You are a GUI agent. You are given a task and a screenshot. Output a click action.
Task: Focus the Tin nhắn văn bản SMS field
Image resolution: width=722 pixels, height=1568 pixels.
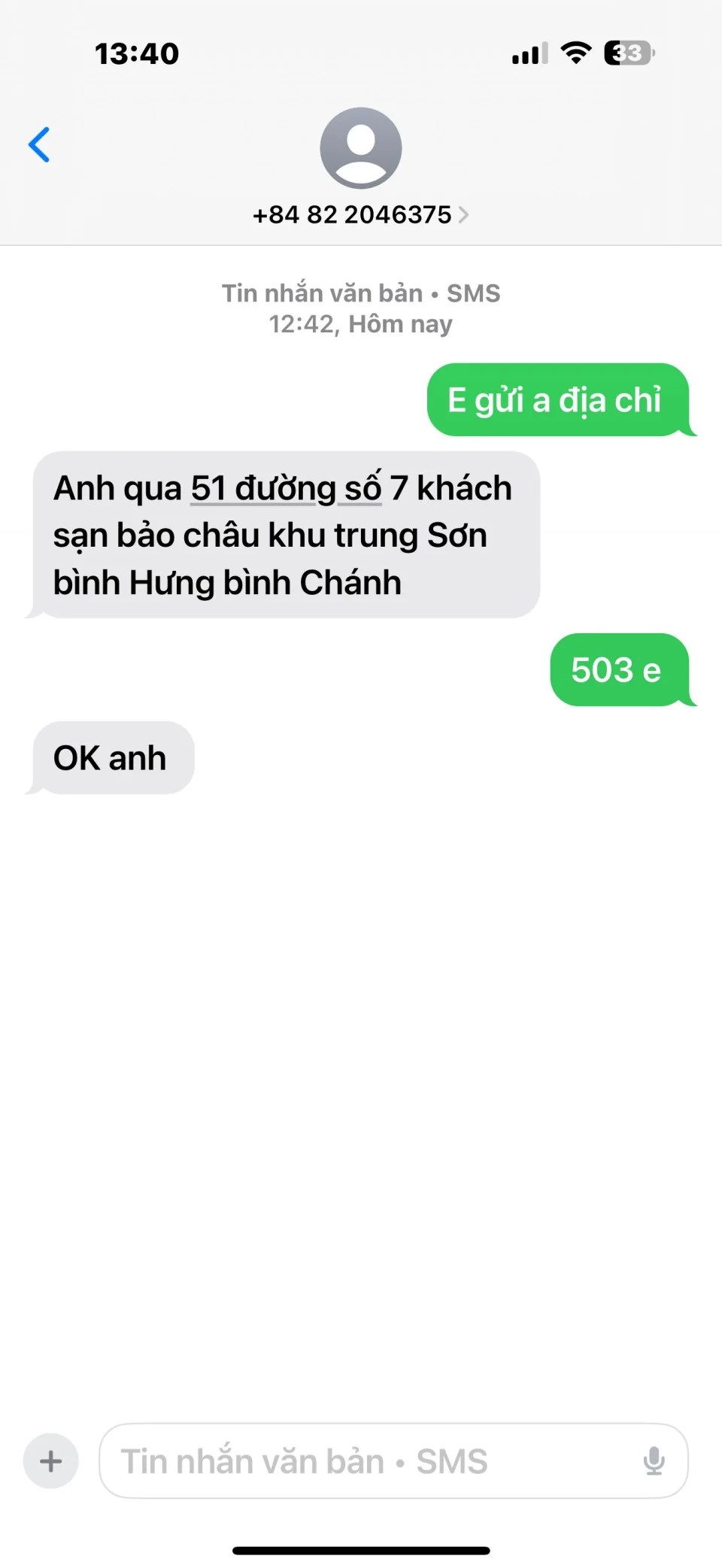pos(369,1461)
